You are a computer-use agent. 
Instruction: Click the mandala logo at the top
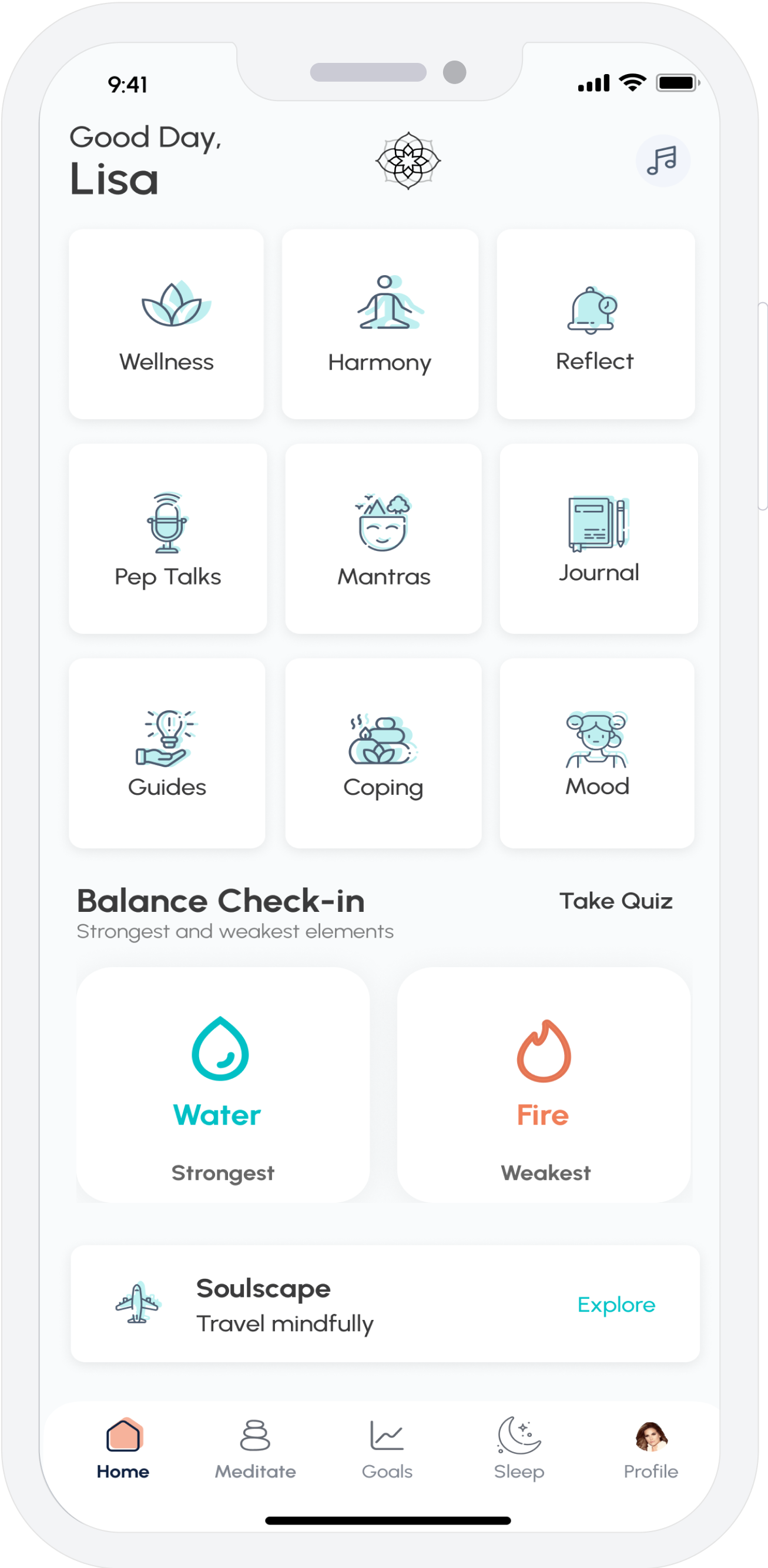click(x=409, y=161)
